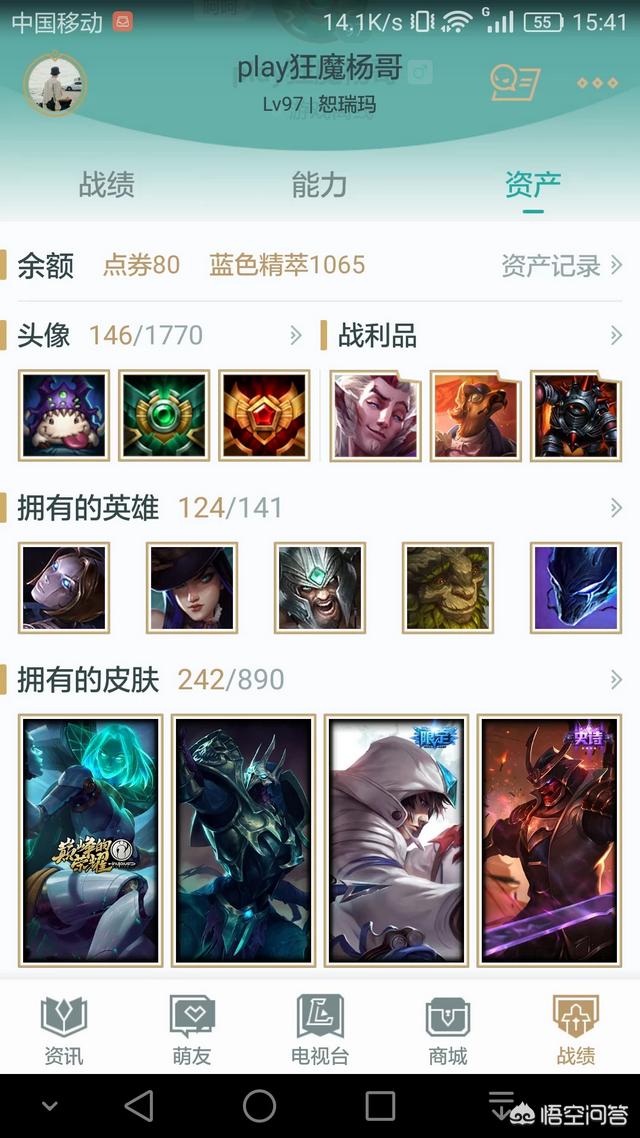
Task: Expand the 拥有的皮肤 skins list
Action: coord(615,680)
